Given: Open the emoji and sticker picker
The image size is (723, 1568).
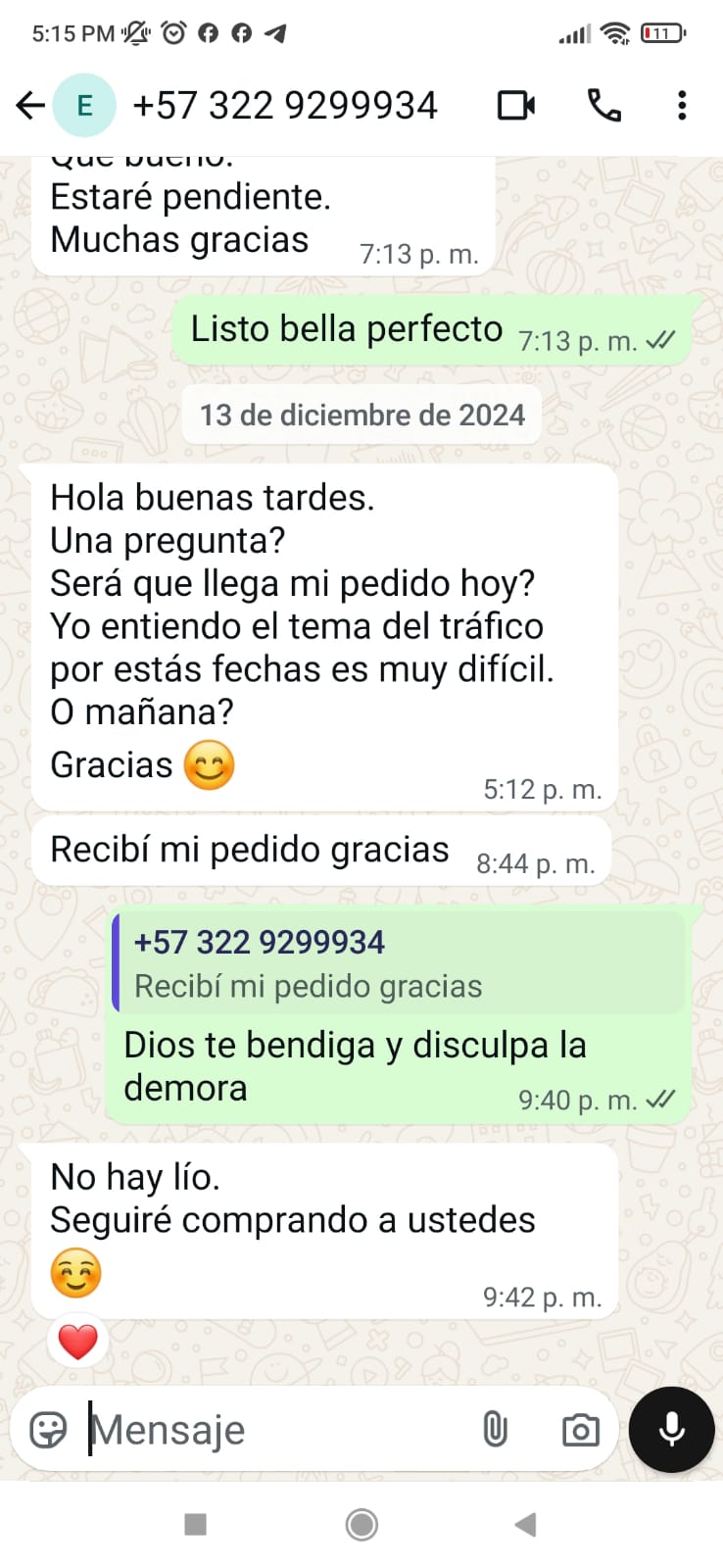Looking at the screenshot, I should tap(48, 1430).
